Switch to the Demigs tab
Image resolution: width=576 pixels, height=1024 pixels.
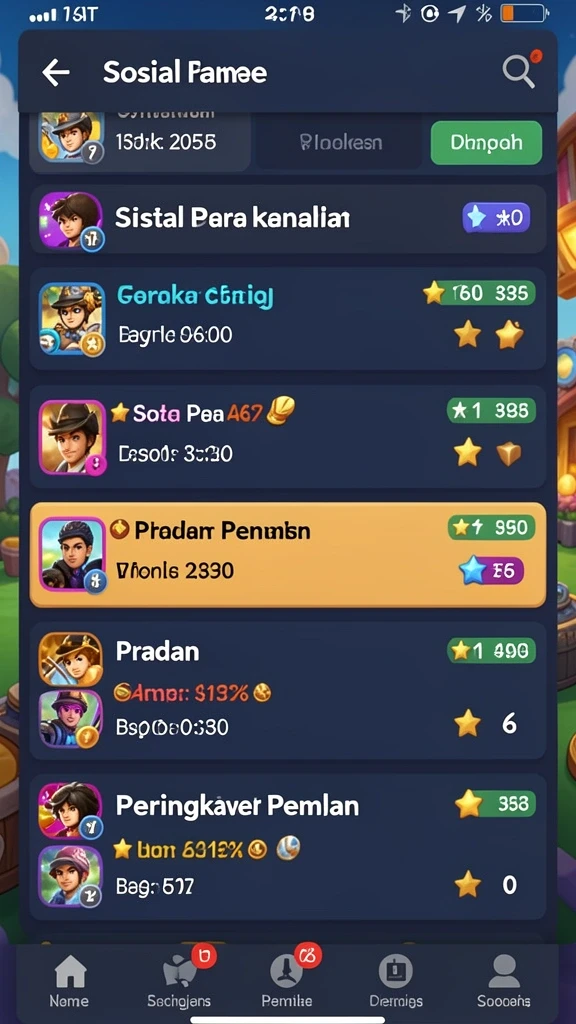point(396,980)
